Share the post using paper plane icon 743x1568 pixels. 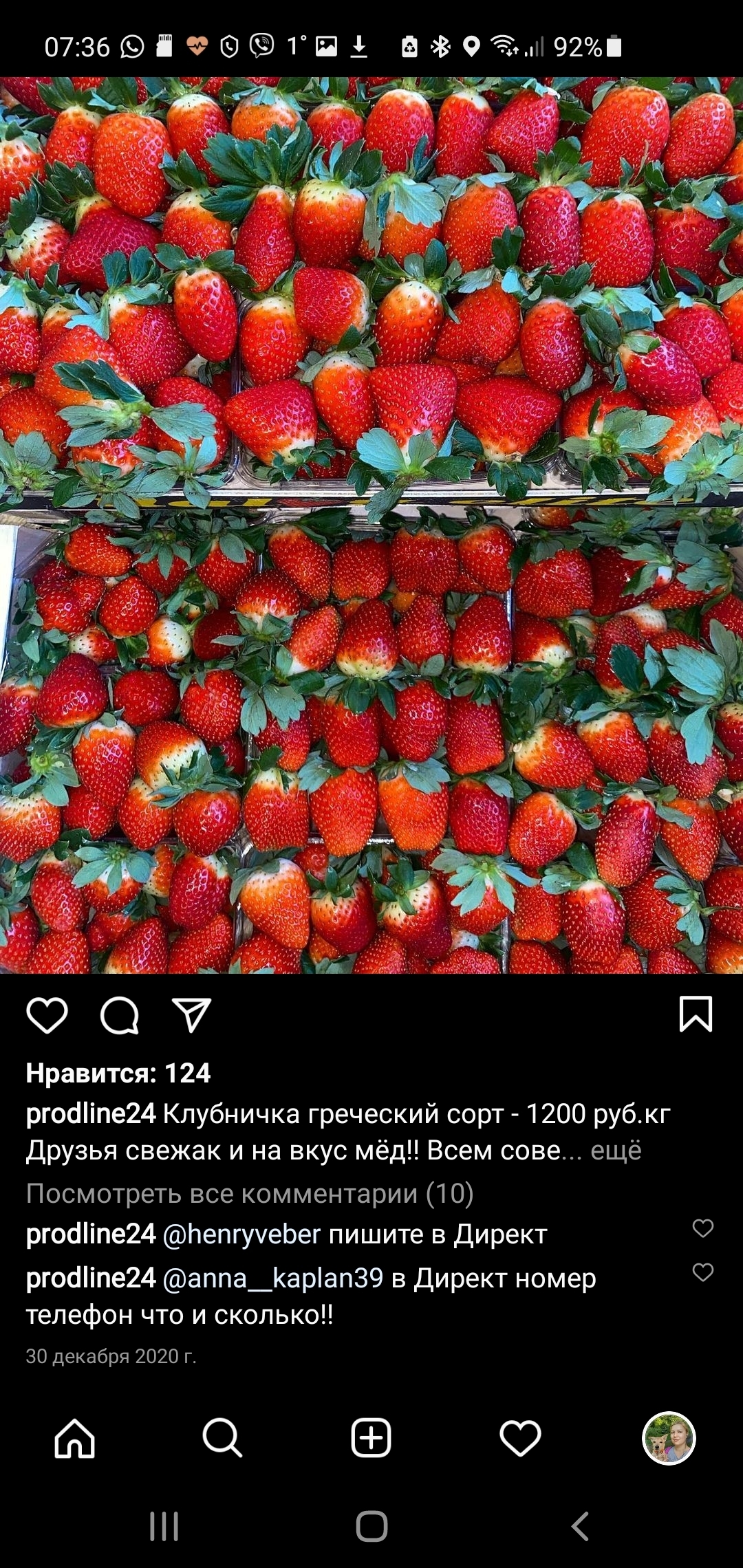tap(191, 1015)
